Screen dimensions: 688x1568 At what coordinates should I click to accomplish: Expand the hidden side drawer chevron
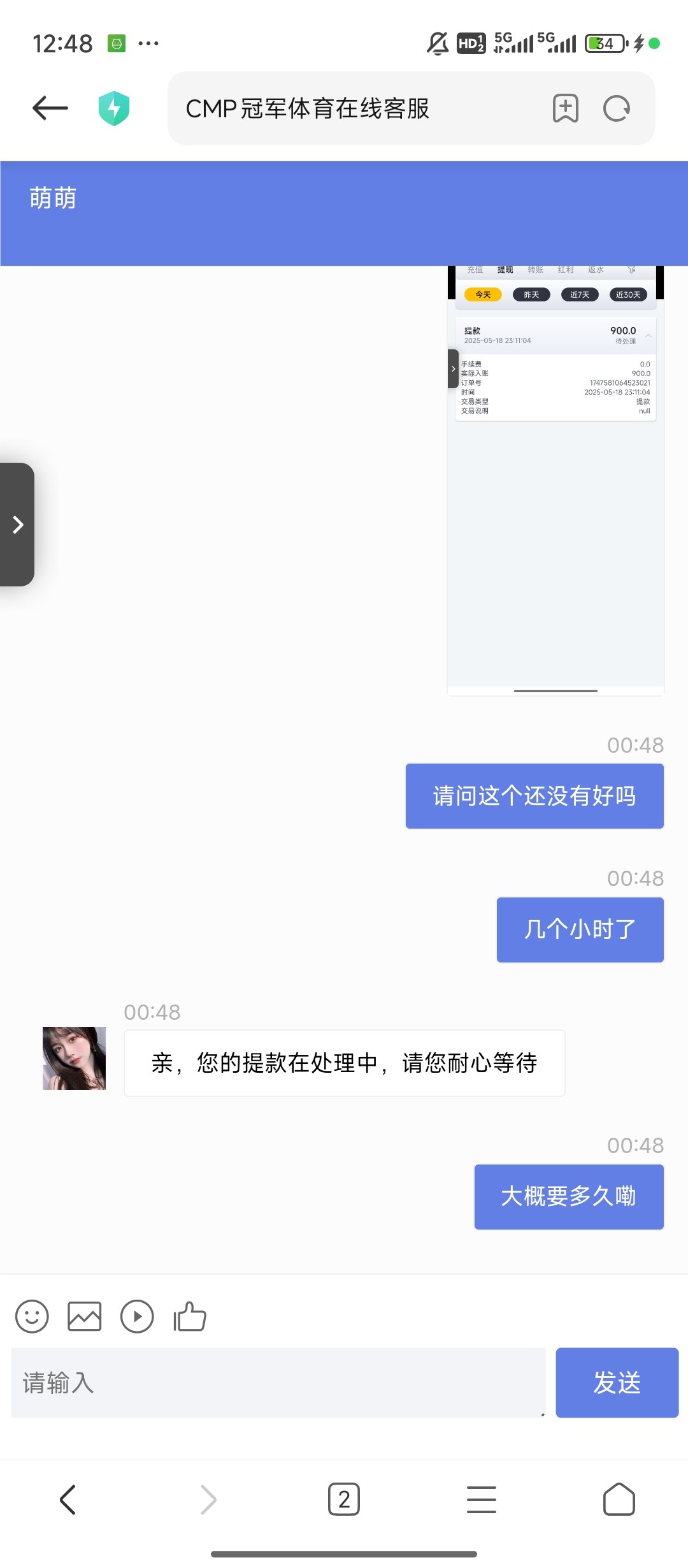(x=17, y=524)
